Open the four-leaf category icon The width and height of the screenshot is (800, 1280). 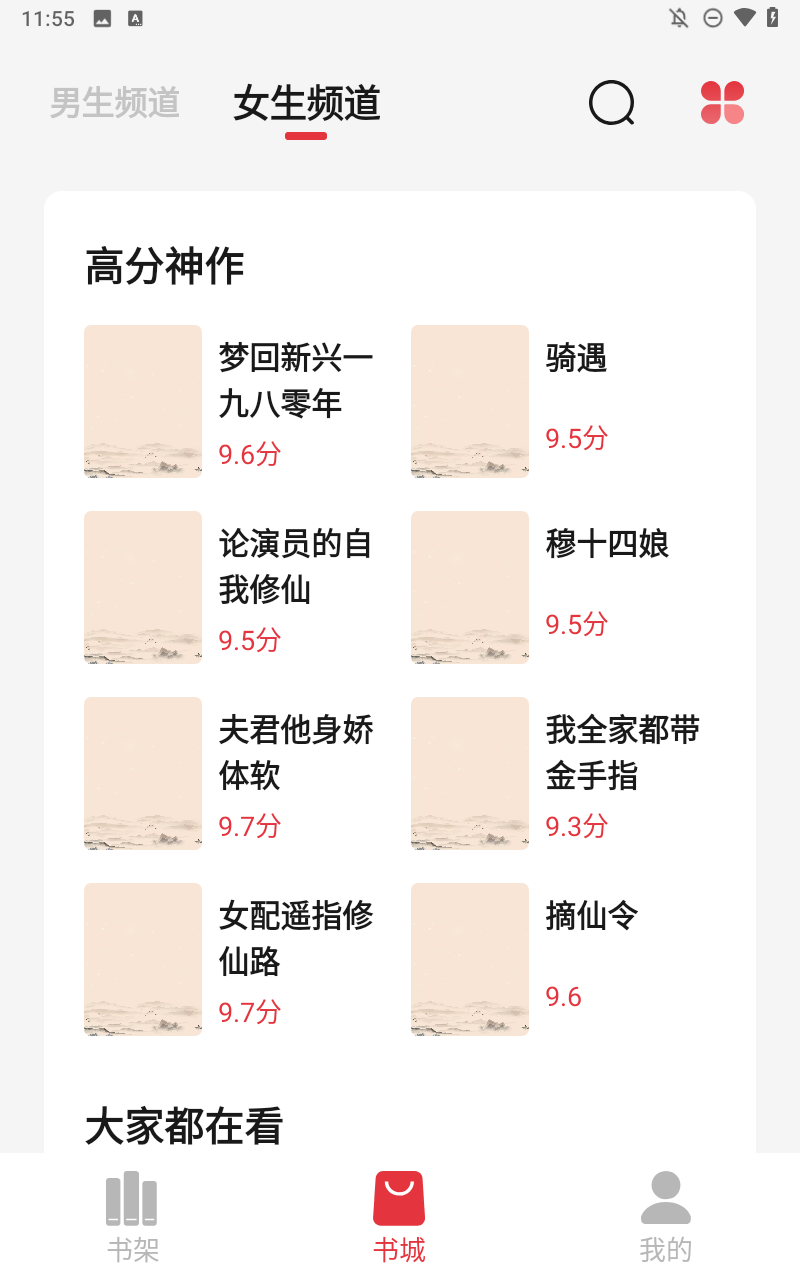722,102
